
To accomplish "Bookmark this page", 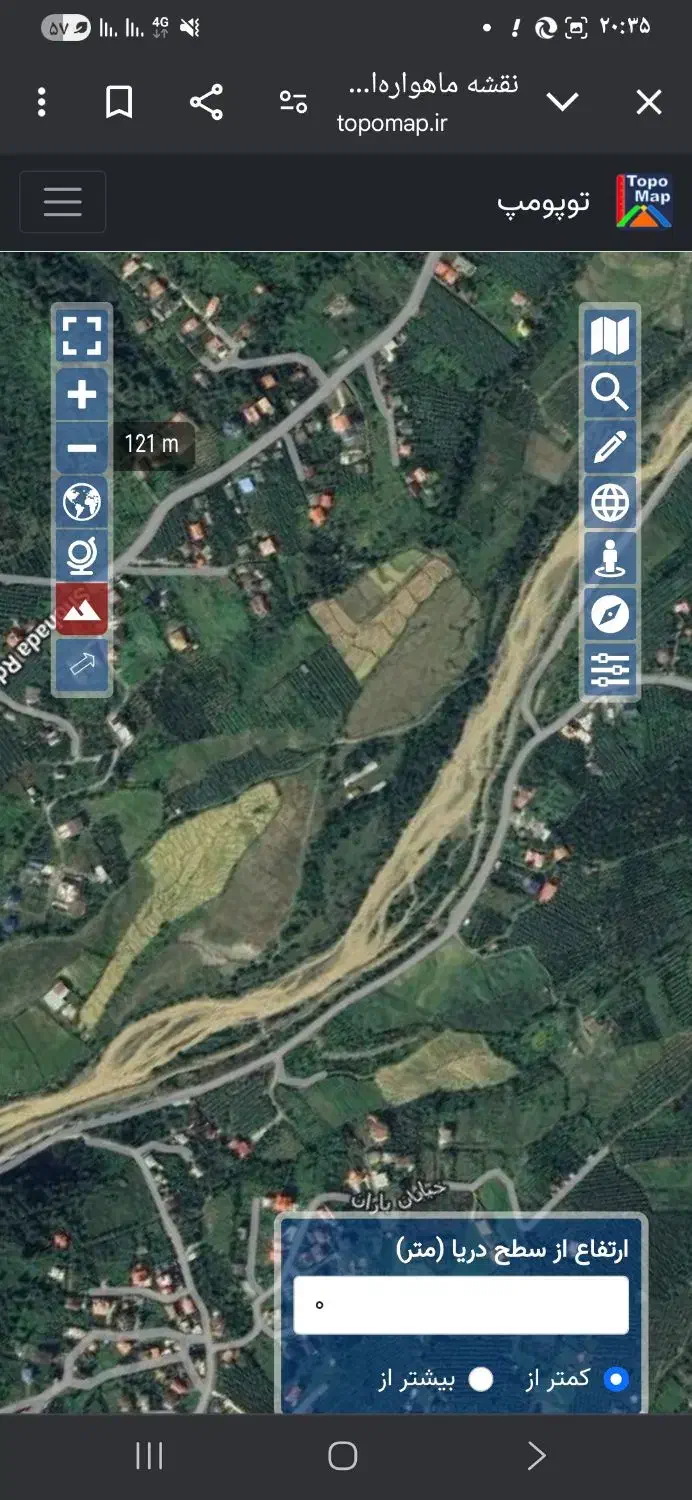I will (x=119, y=102).
